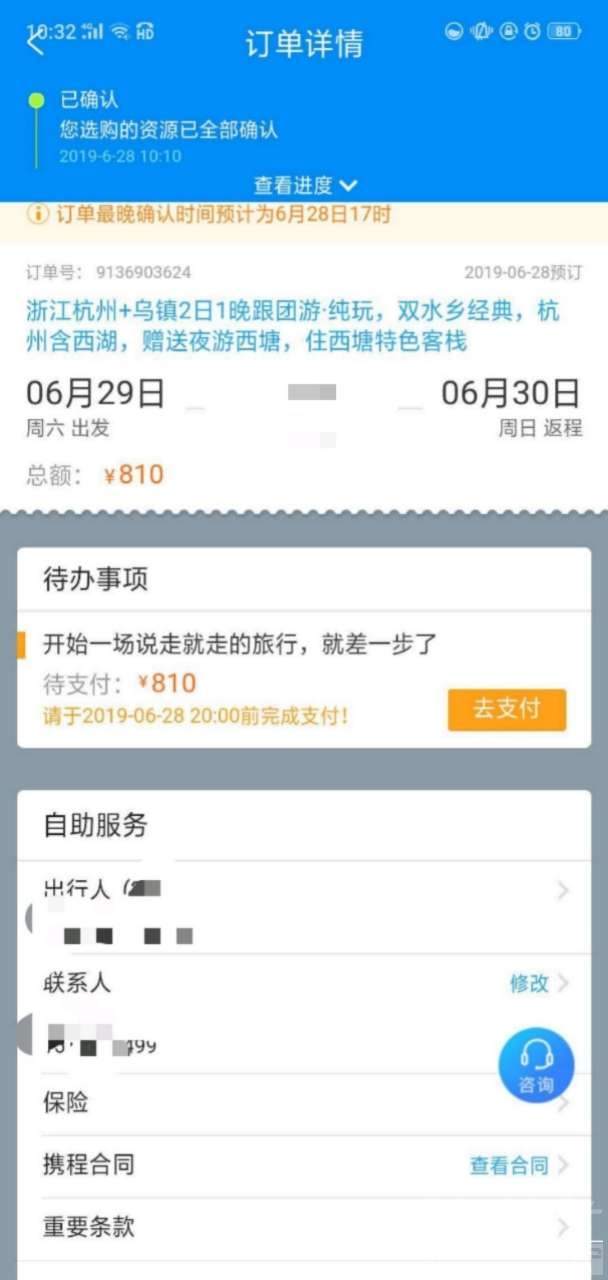This screenshot has height=1280, width=608.
Task: Go back using the top-left arrow
Action: click(x=36, y=45)
